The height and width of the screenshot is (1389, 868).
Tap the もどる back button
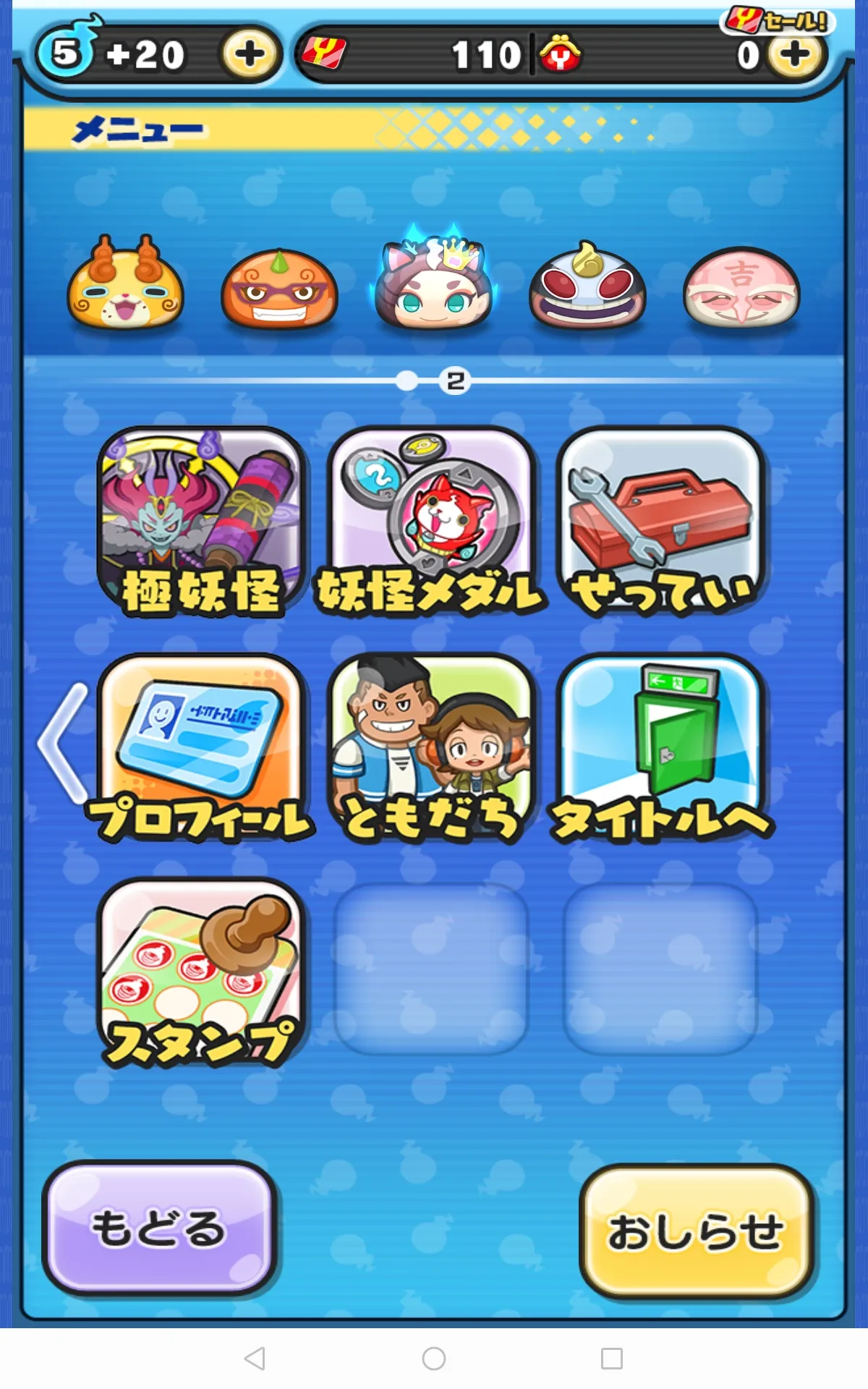pos(159,1229)
